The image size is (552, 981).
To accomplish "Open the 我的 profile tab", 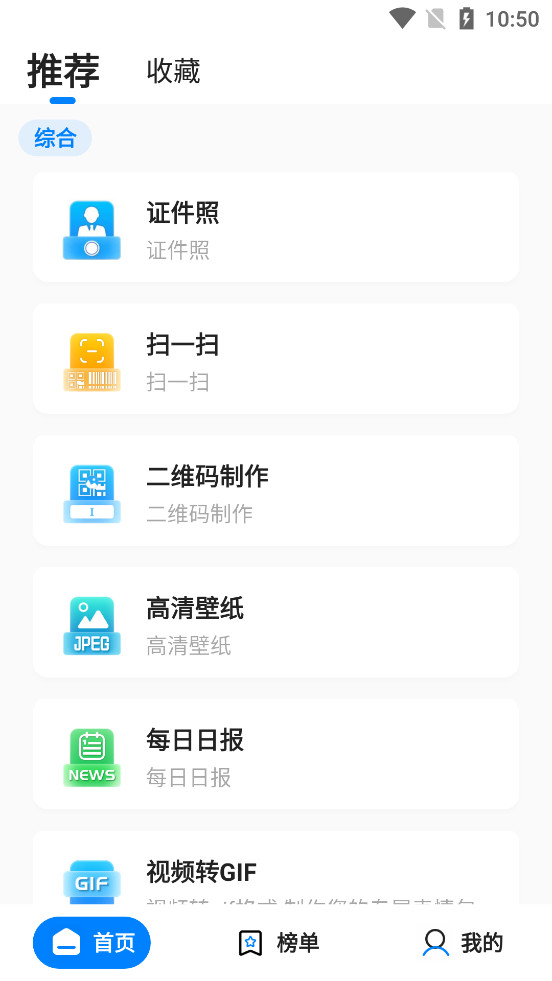I will point(463,943).
